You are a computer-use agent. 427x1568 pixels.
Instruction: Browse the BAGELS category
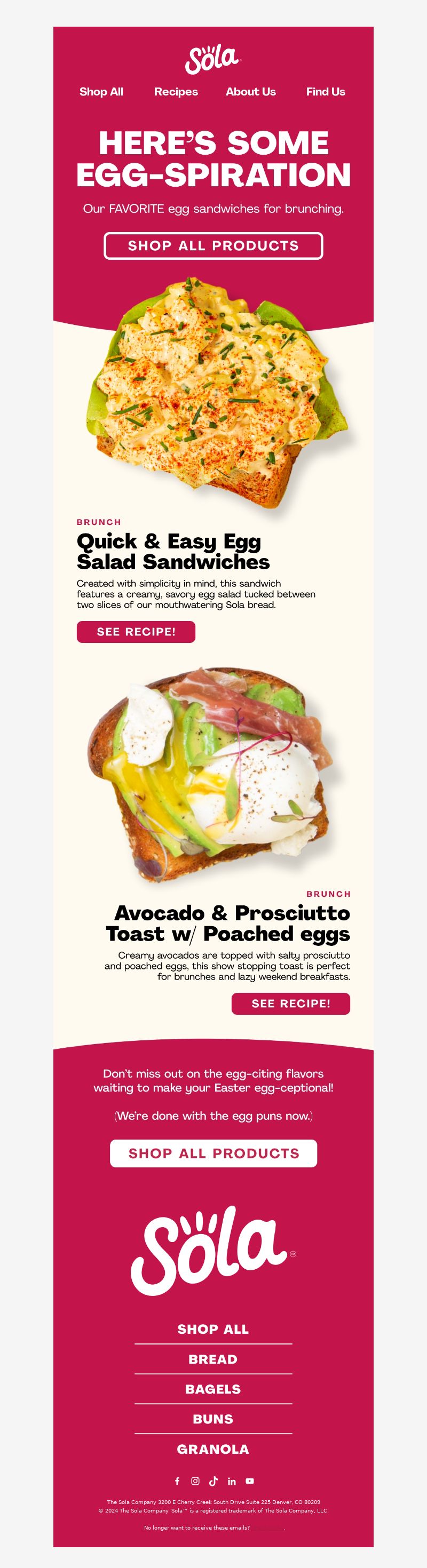click(x=213, y=1389)
